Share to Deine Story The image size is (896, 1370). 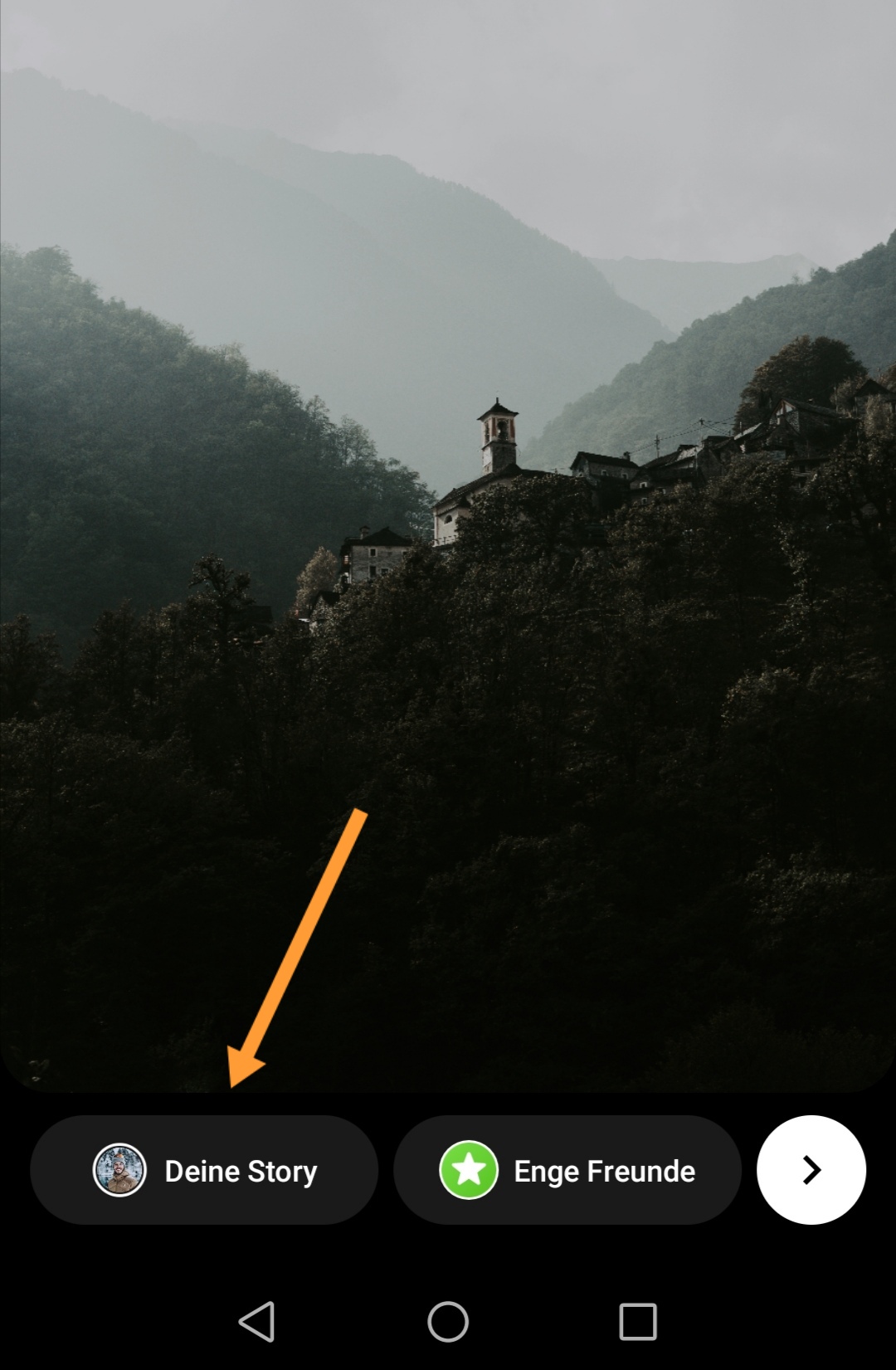coord(204,1170)
